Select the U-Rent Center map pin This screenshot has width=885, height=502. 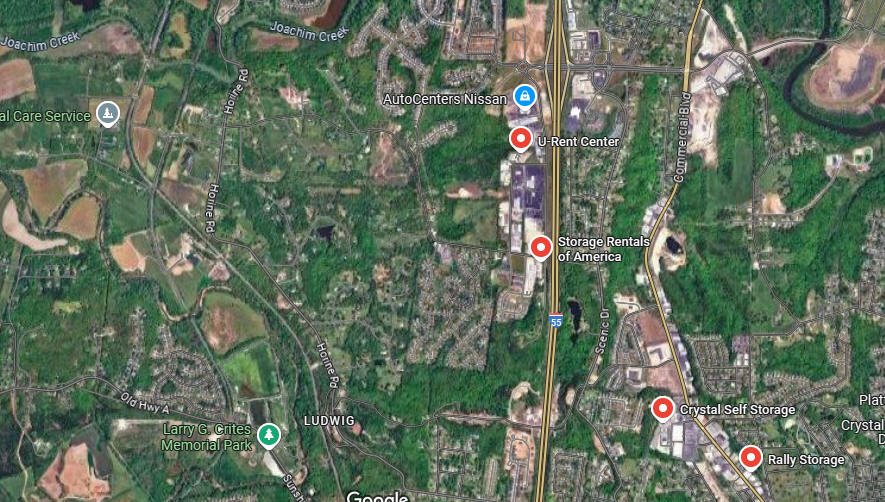[x=521, y=139]
